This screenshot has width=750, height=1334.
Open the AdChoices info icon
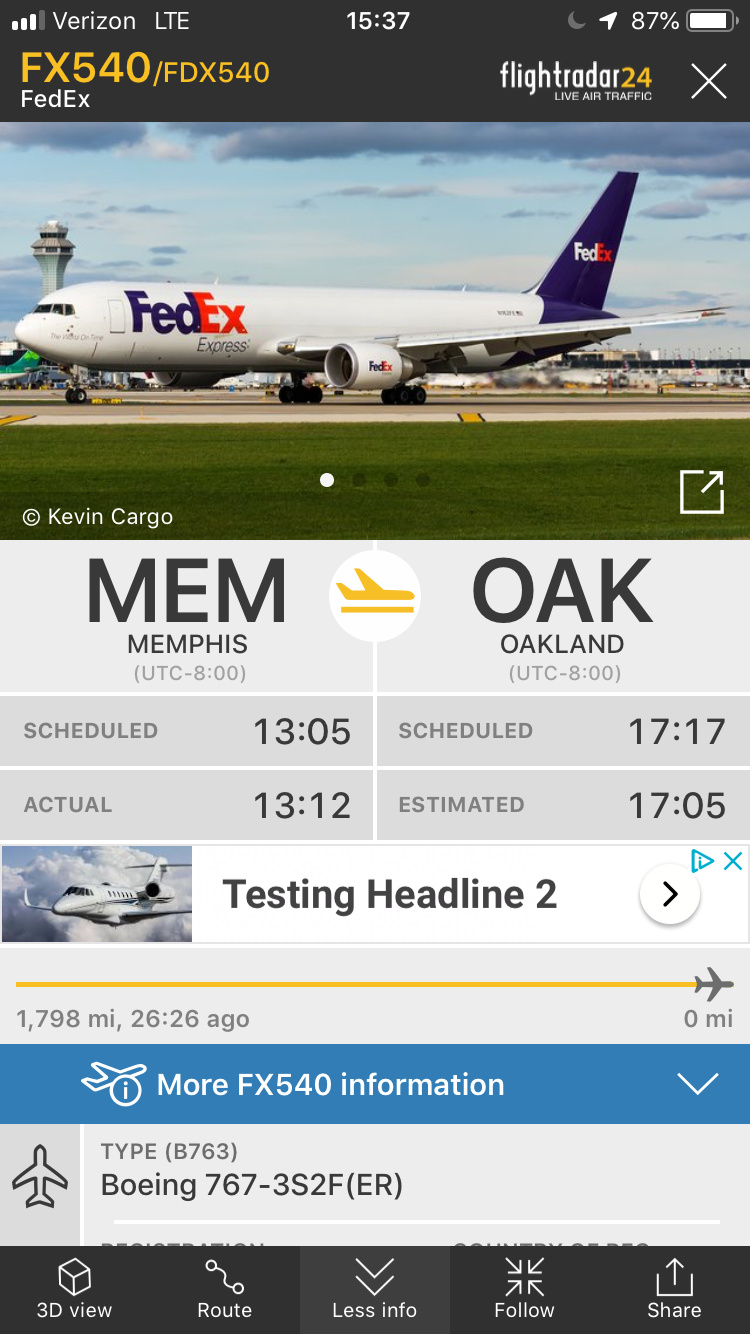(703, 861)
